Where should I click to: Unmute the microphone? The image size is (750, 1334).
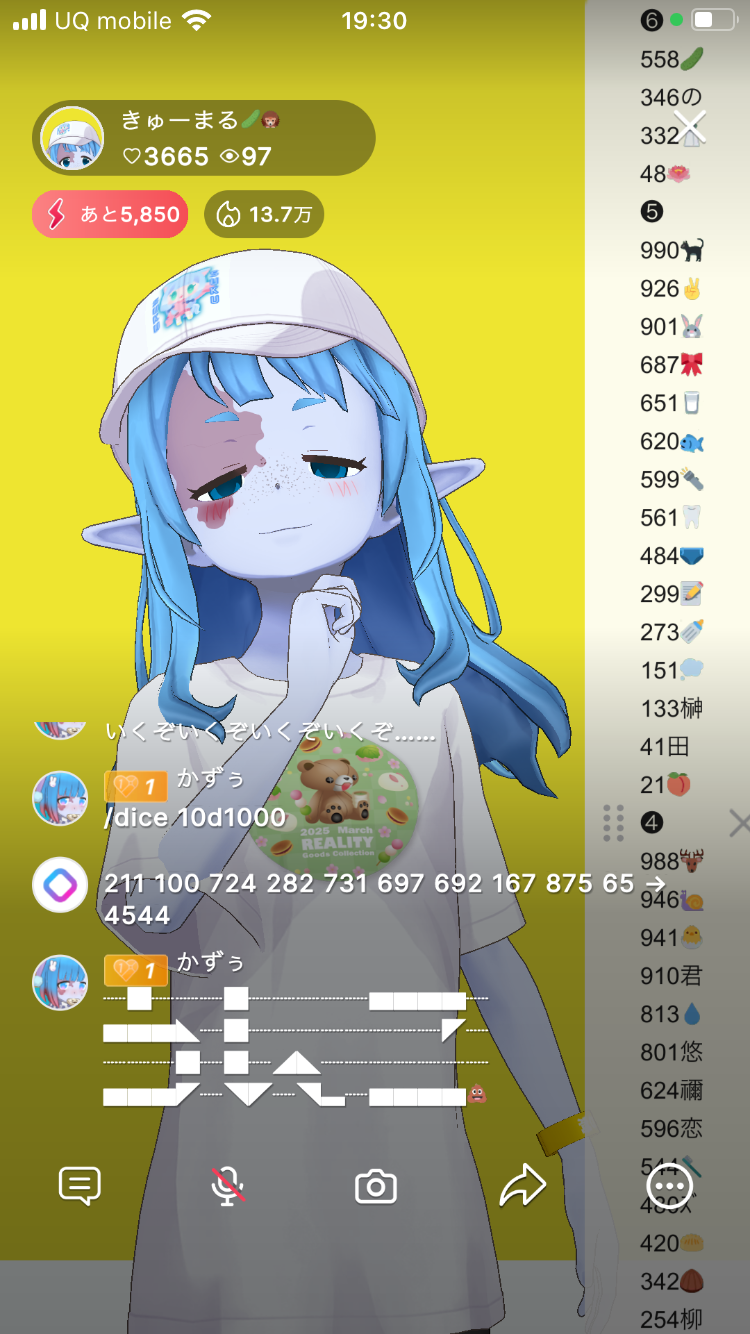(x=228, y=1186)
